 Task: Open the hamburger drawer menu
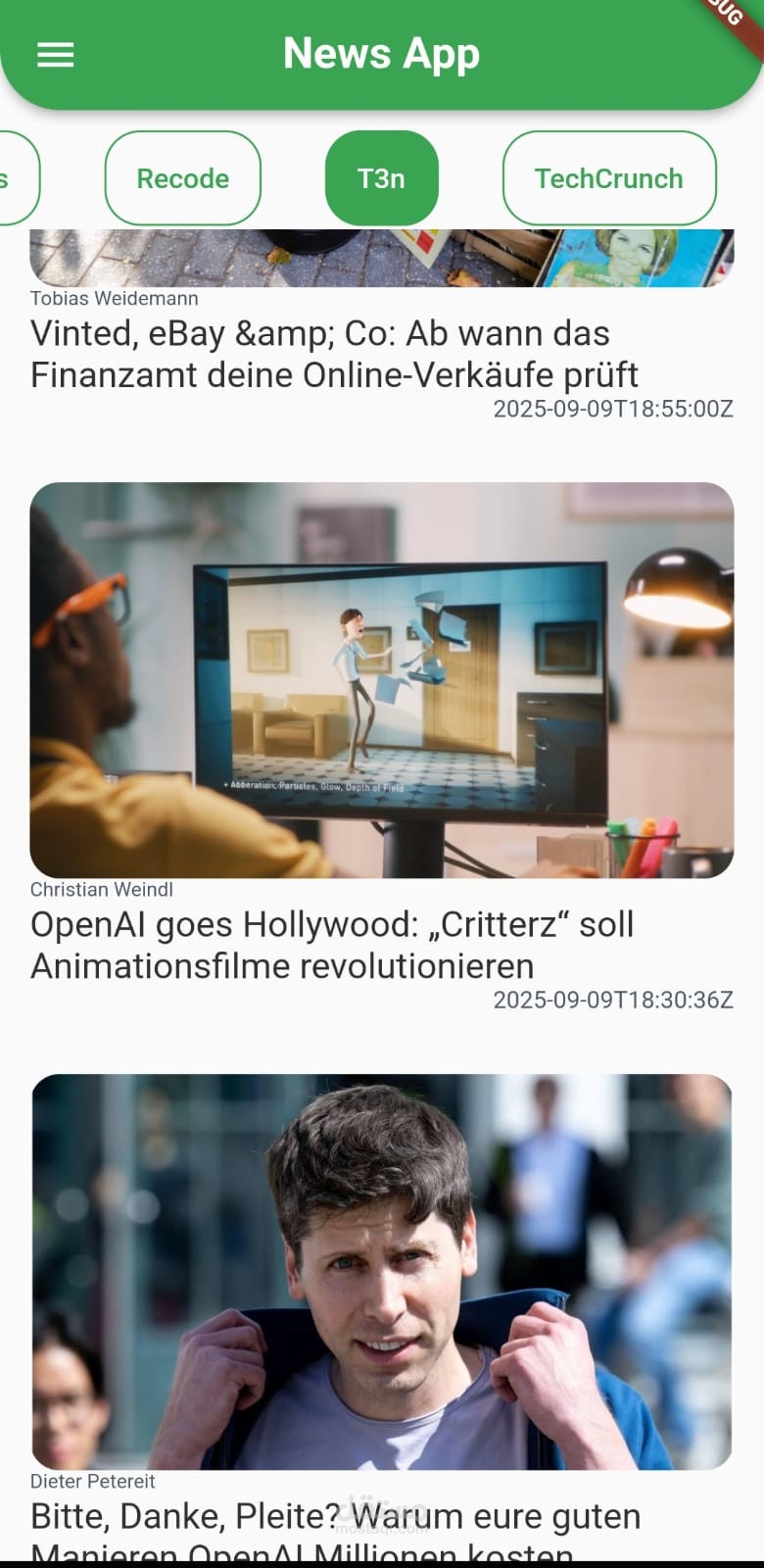pos(56,55)
